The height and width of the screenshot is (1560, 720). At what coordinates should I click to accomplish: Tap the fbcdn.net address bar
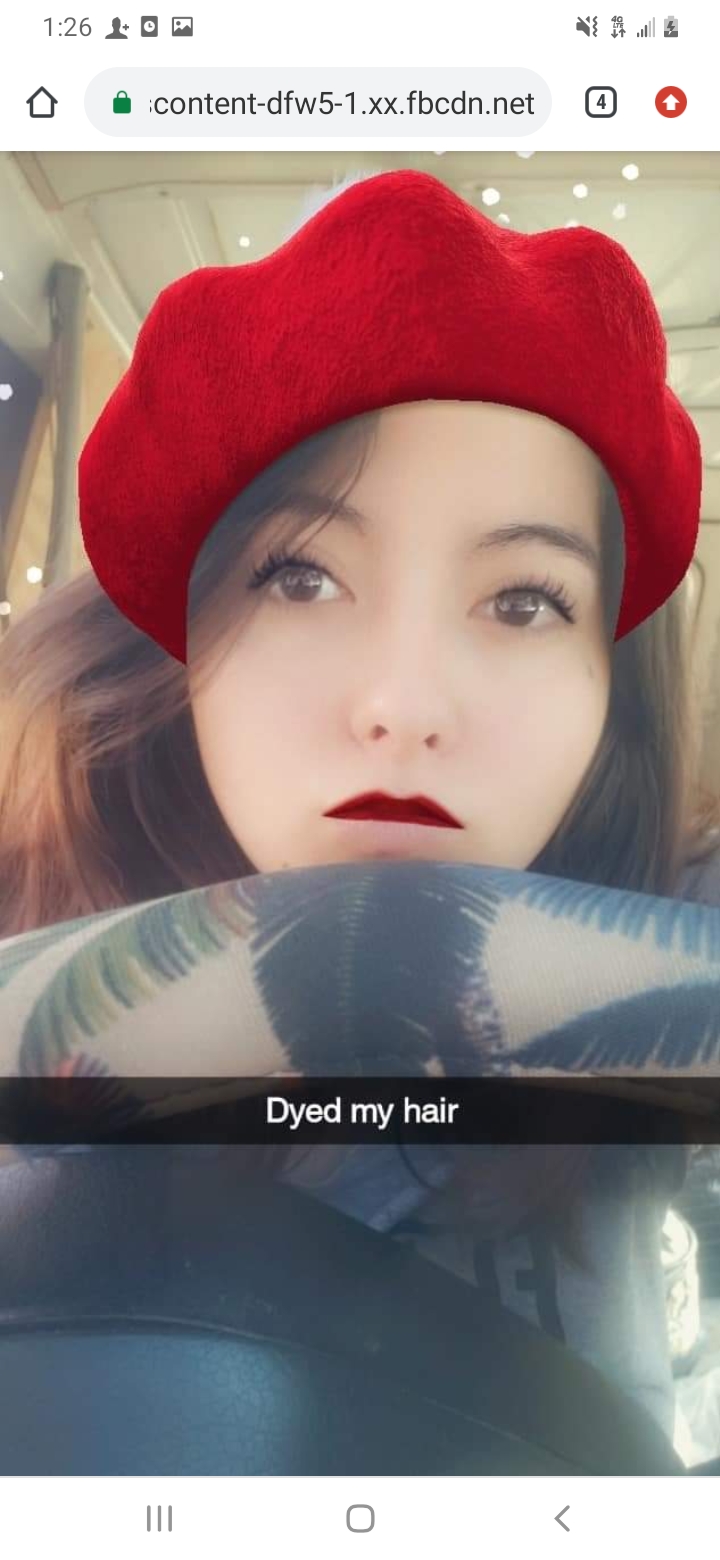click(x=330, y=103)
